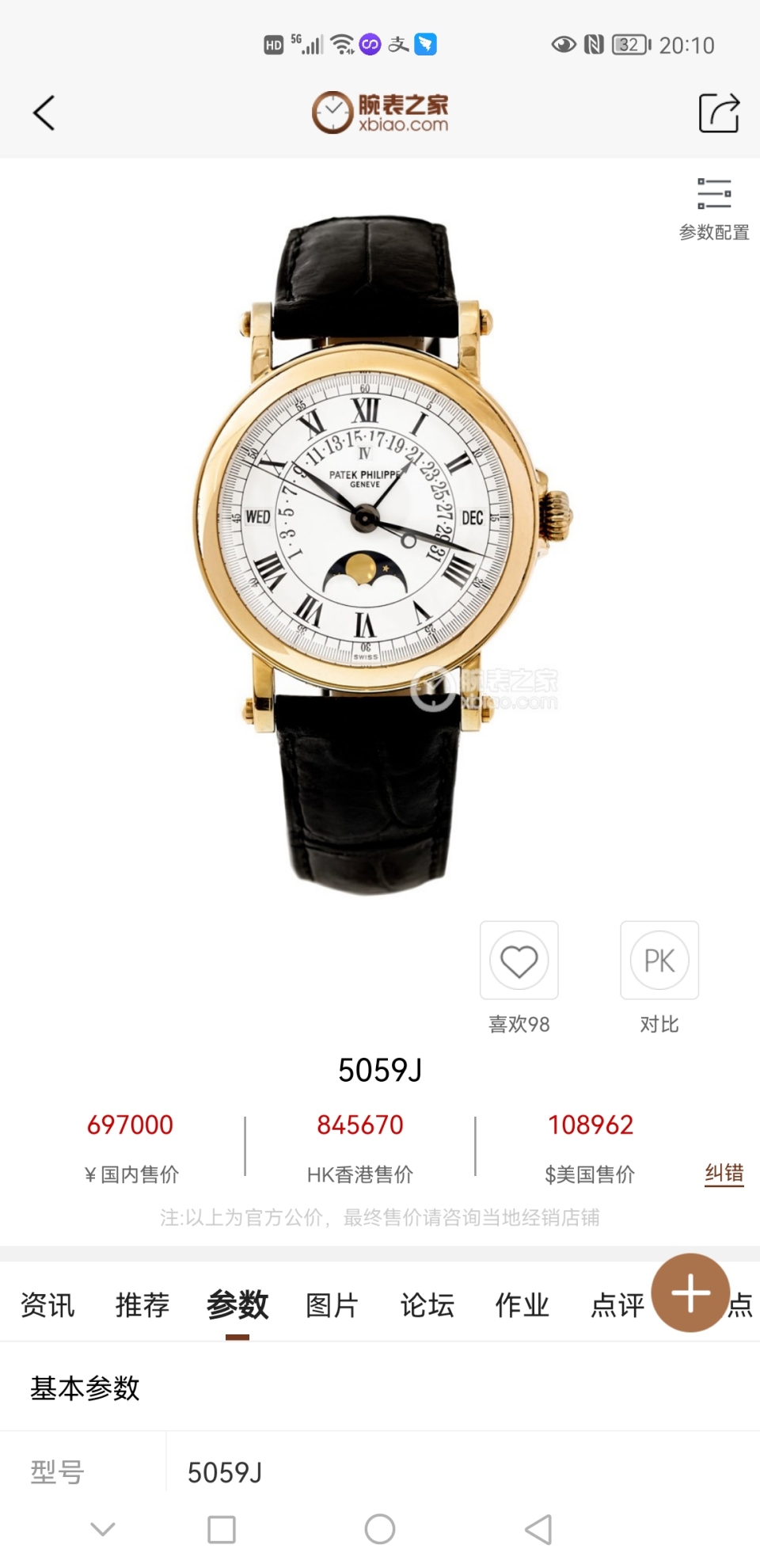Switch to the 论坛 tab

pos(427,1304)
